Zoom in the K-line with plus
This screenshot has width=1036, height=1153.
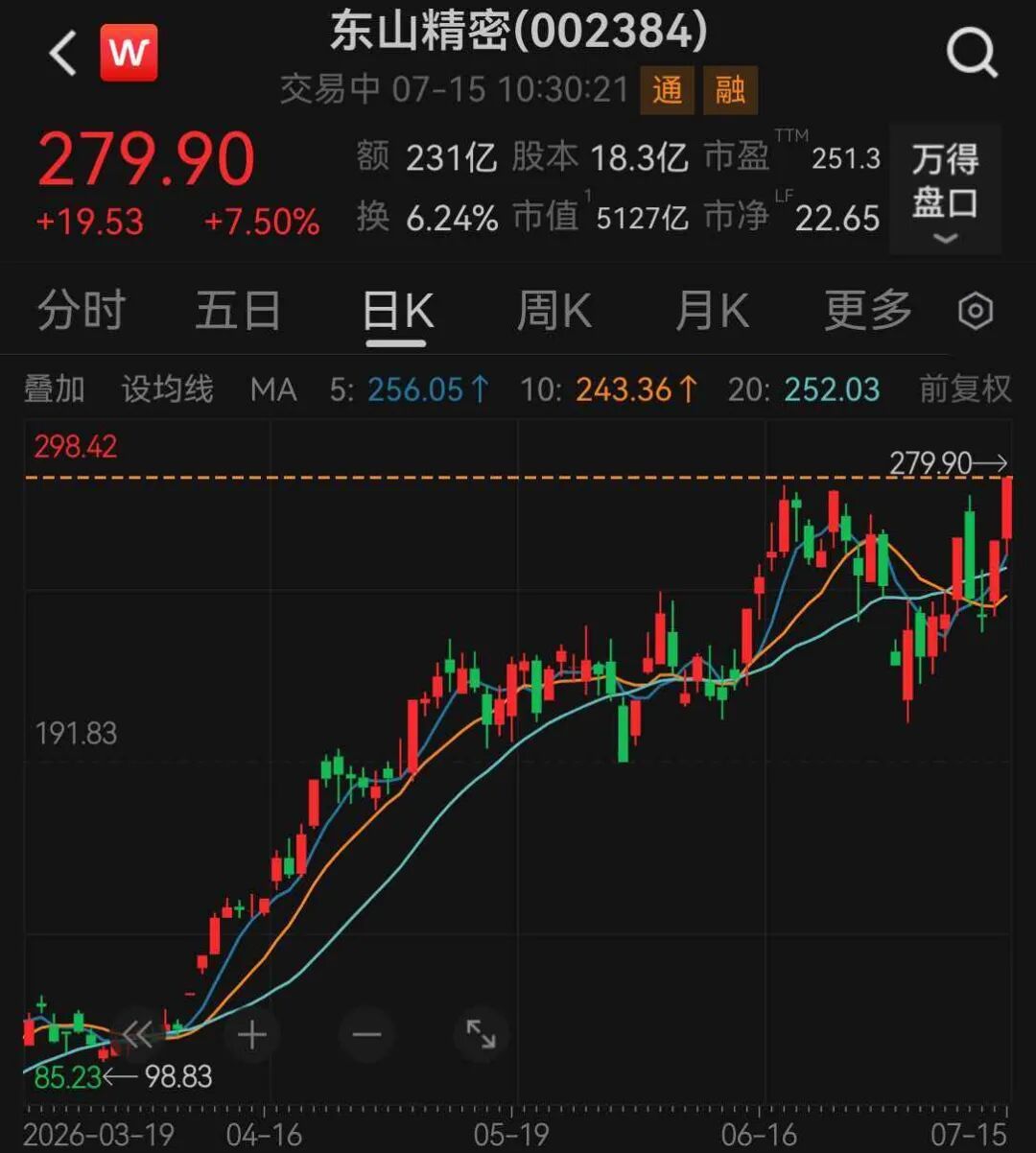coord(252,1034)
